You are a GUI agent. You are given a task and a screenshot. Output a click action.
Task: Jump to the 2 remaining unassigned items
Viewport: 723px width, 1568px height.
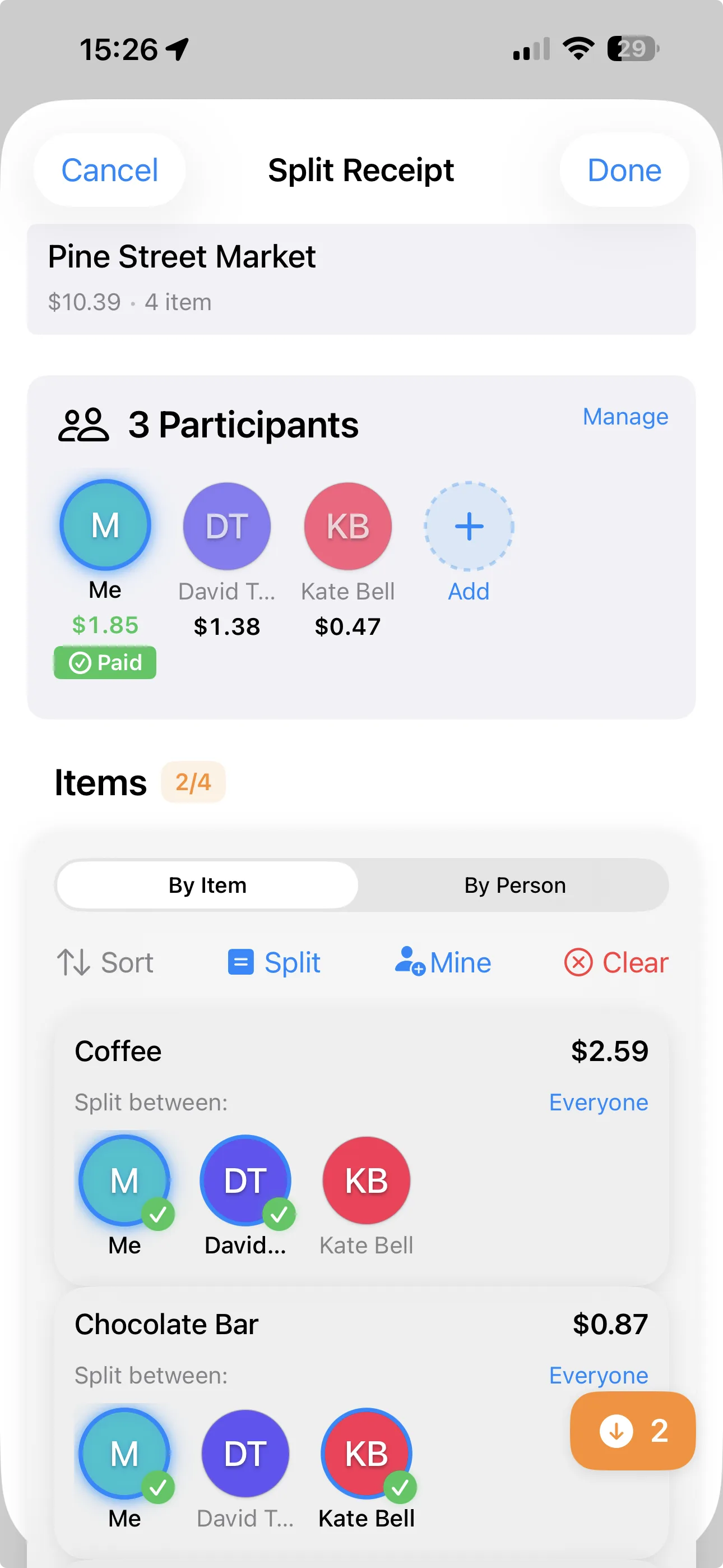click(632, 1431)
